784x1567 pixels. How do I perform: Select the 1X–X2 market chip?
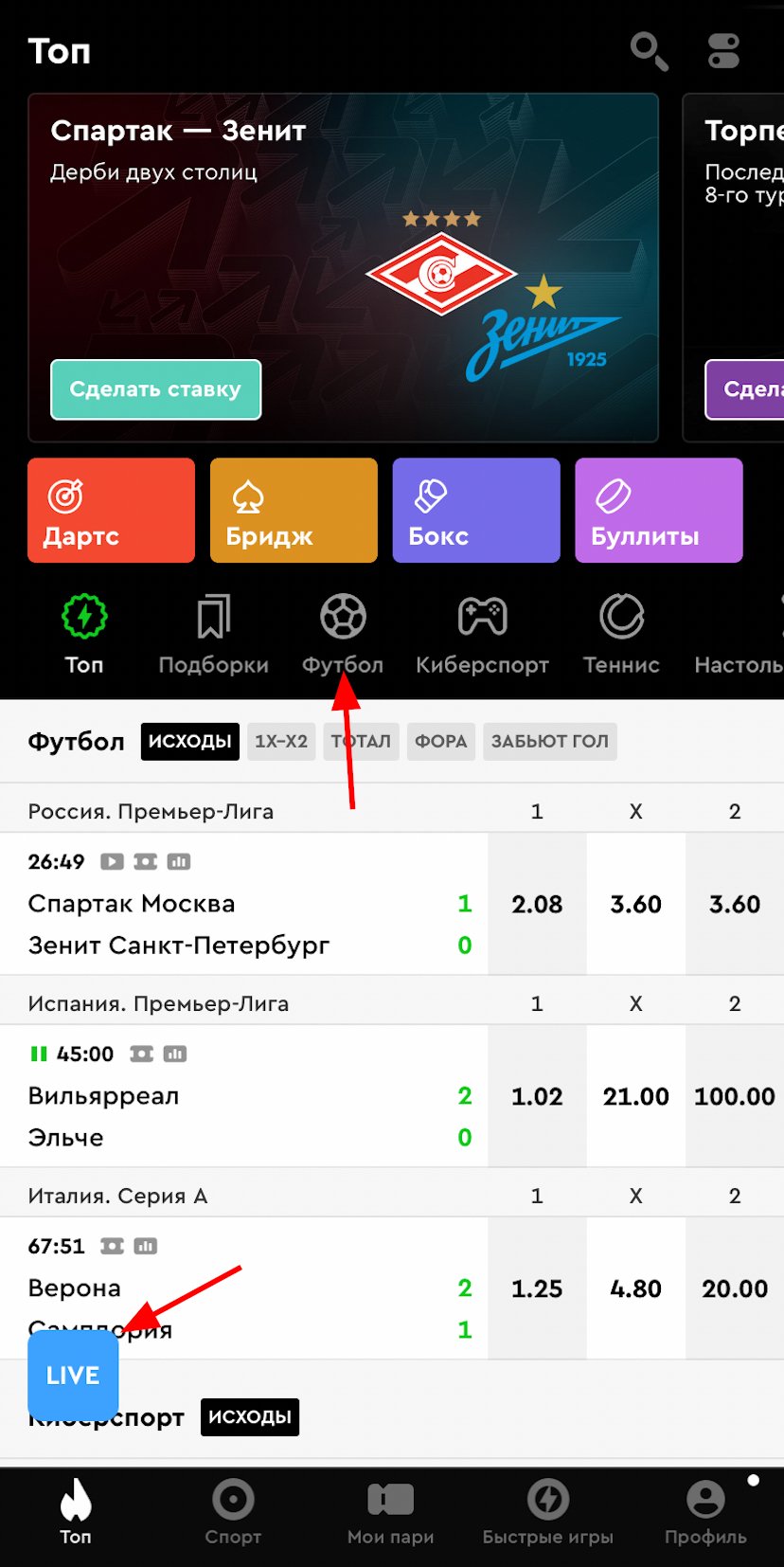(281, 742)
